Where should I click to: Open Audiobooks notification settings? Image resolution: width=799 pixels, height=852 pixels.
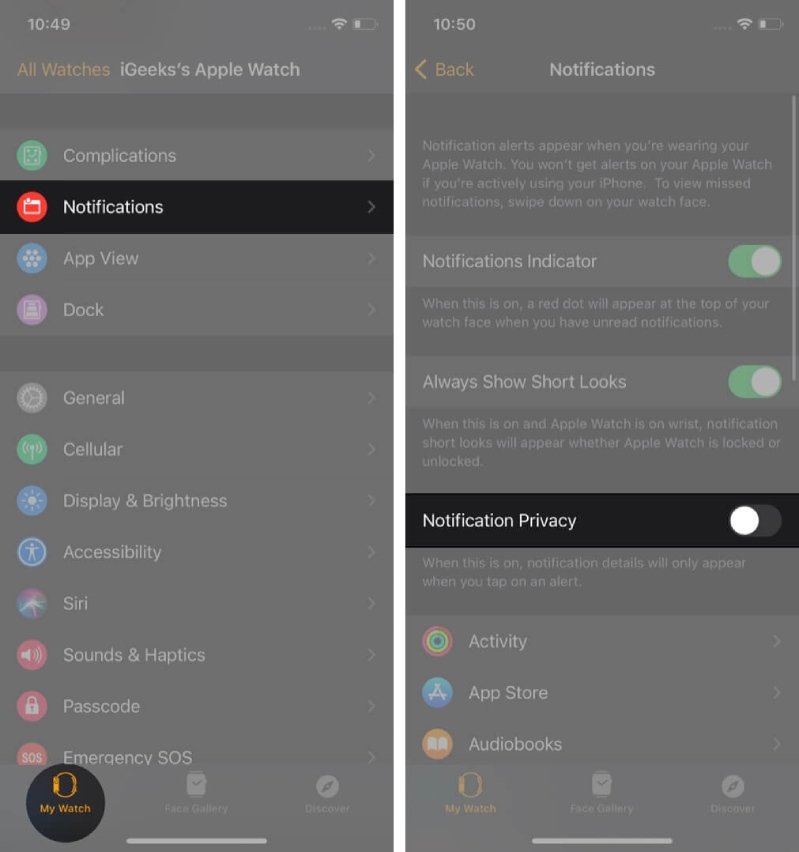coord(602,744)
